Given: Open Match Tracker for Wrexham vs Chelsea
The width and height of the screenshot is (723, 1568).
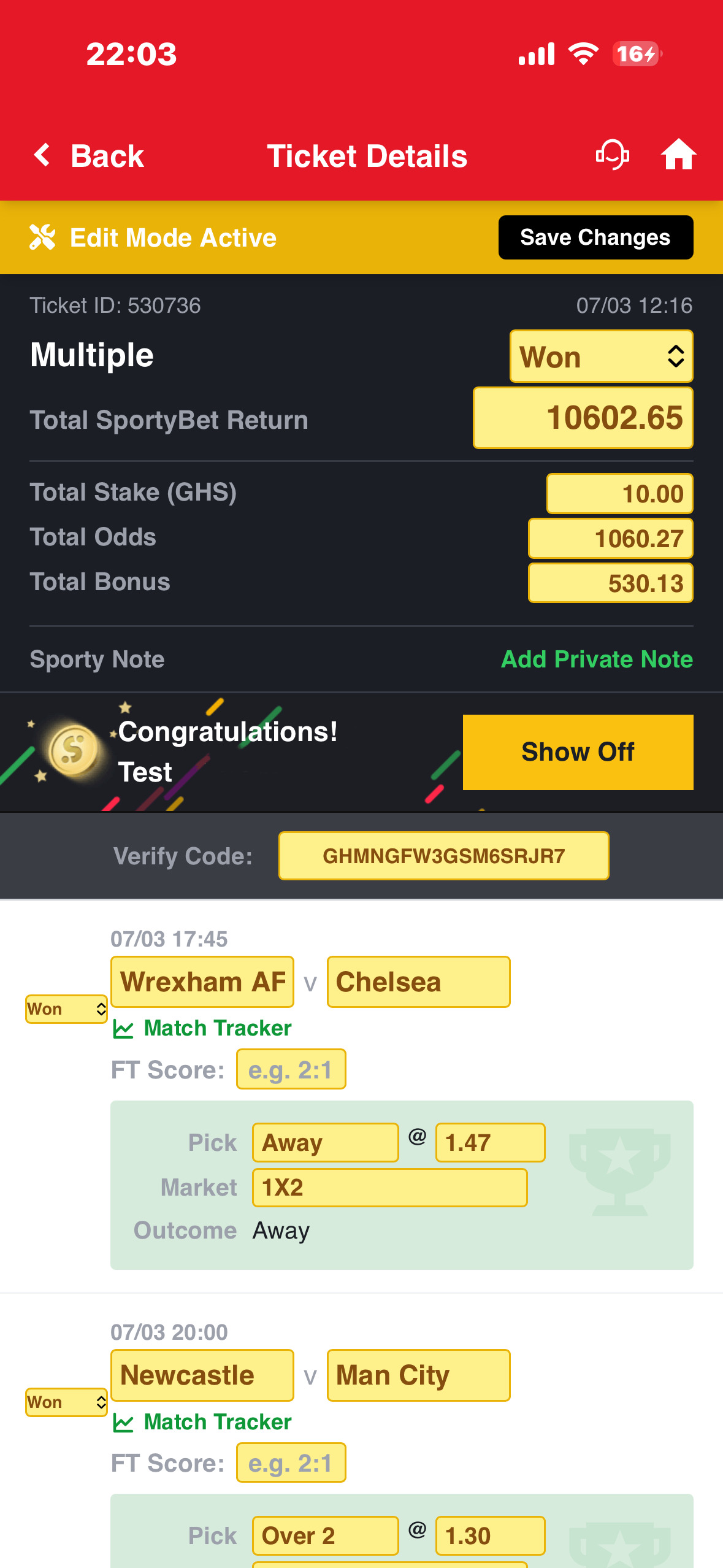Looking at the screenshot, I should click(x=201, y=1028).
